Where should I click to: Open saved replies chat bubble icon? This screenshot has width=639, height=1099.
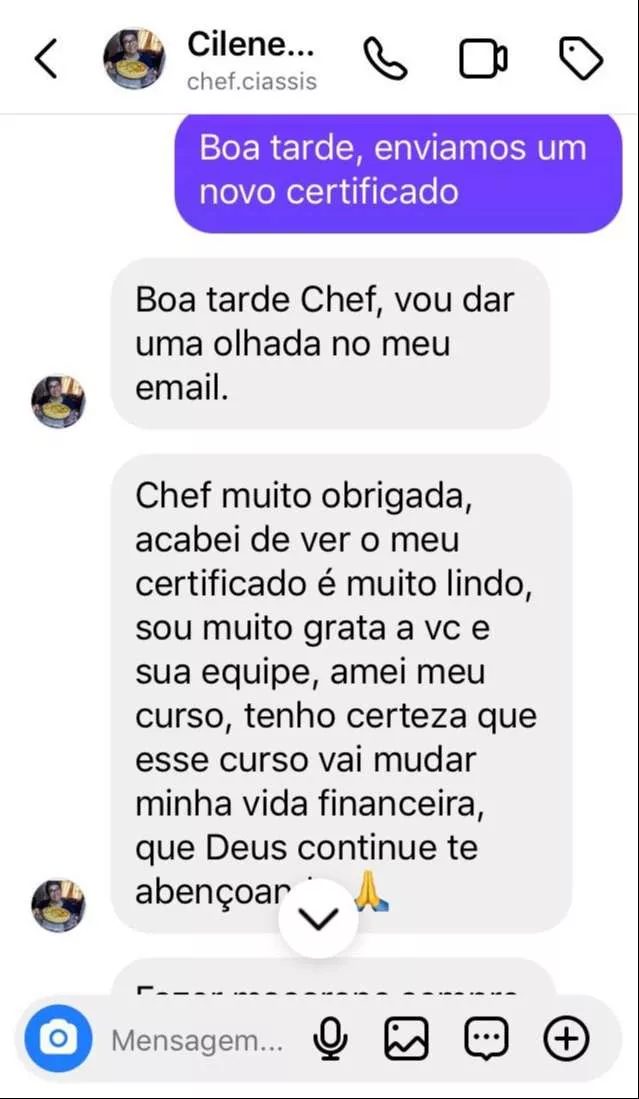click(487, 1040)
